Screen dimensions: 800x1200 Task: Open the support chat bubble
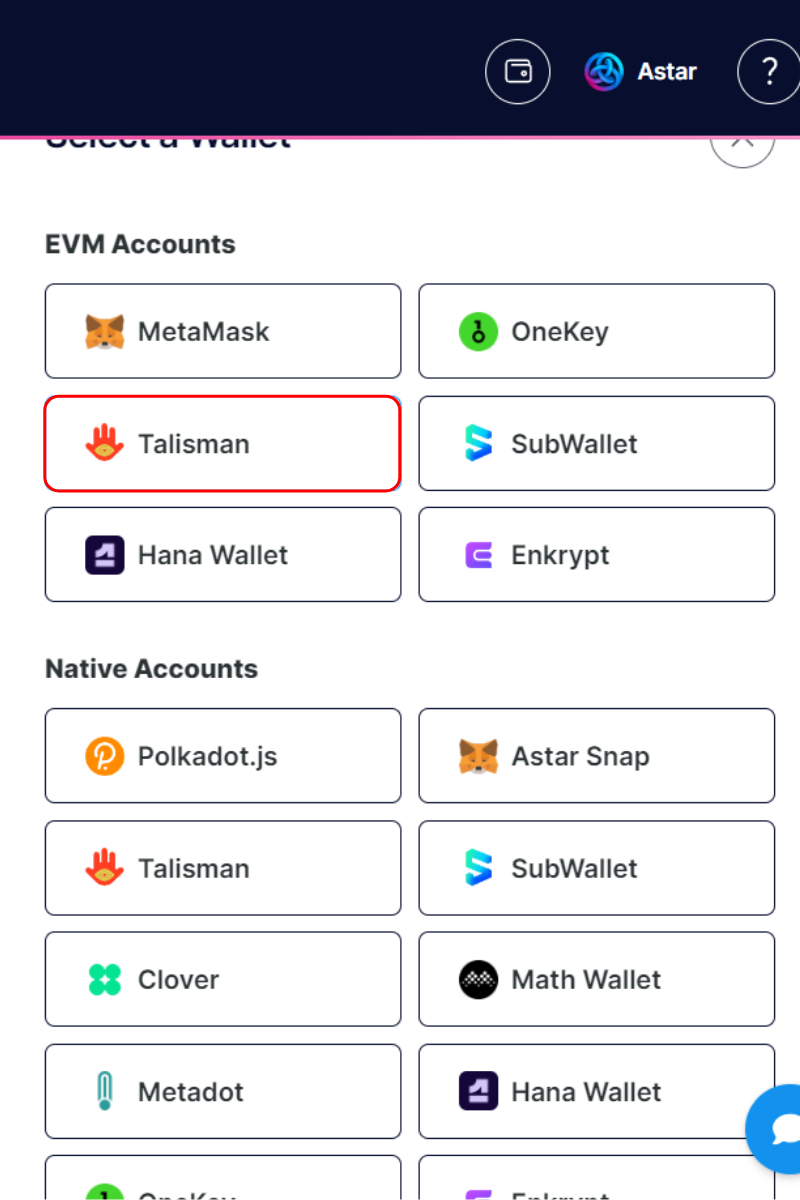[x=780, y=1129]
